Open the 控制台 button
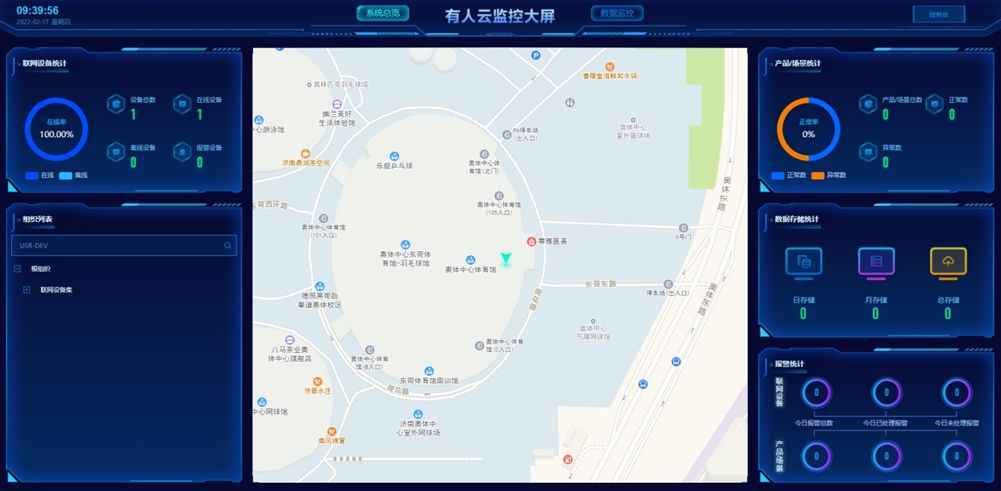 938,14
